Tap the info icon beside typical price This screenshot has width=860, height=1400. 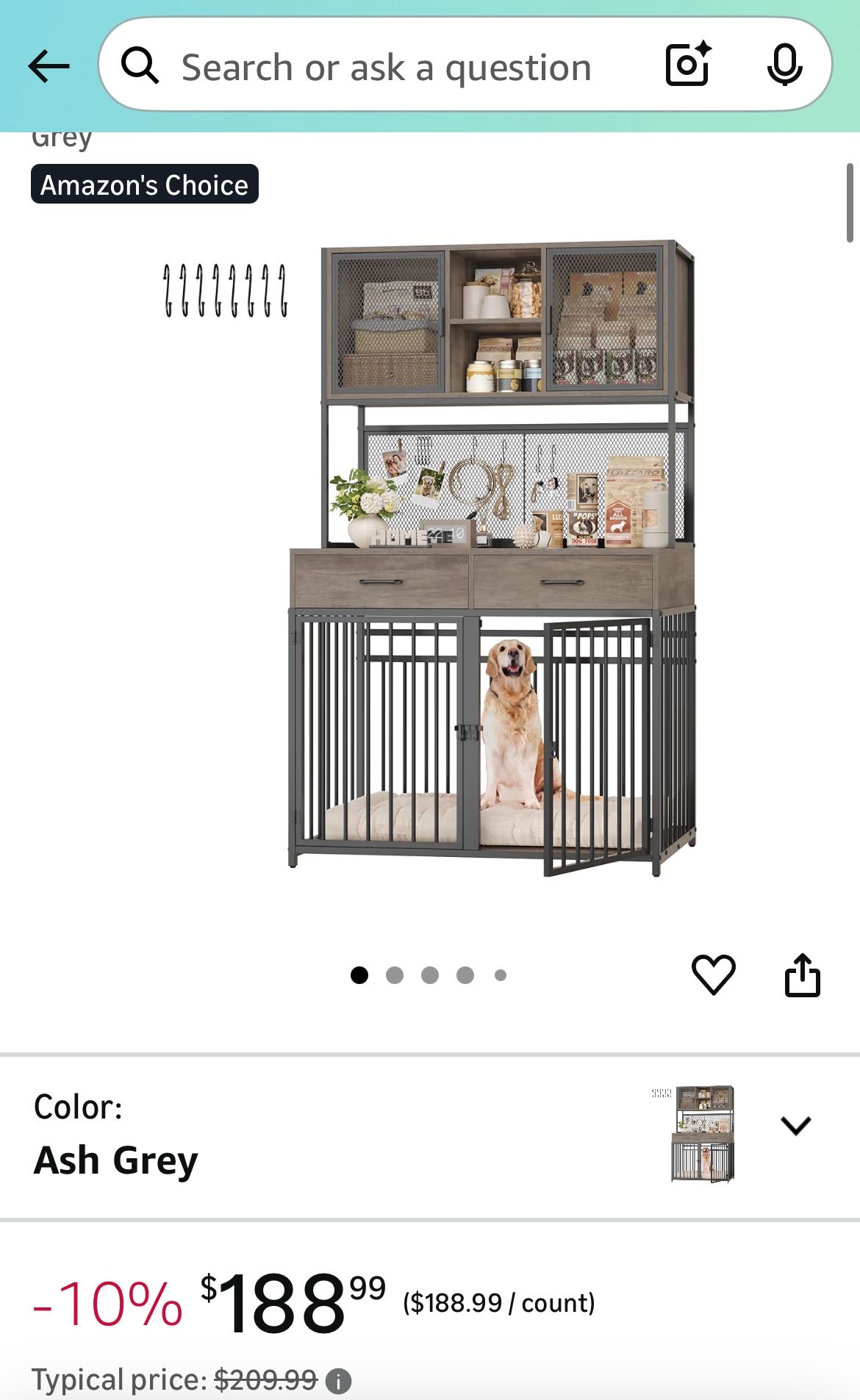click(337, 1379)
